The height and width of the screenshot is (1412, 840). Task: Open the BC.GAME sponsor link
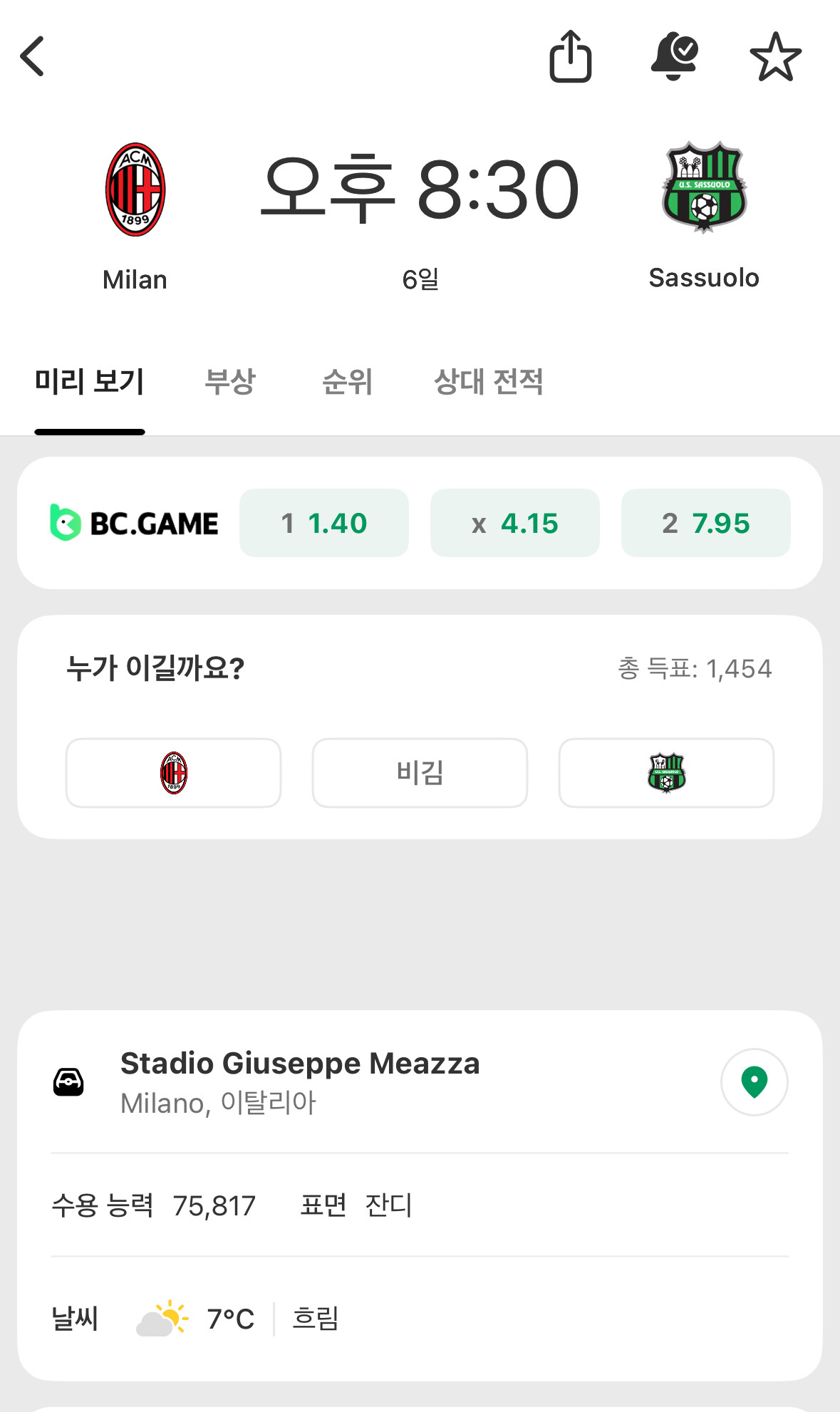coord(134,523)
